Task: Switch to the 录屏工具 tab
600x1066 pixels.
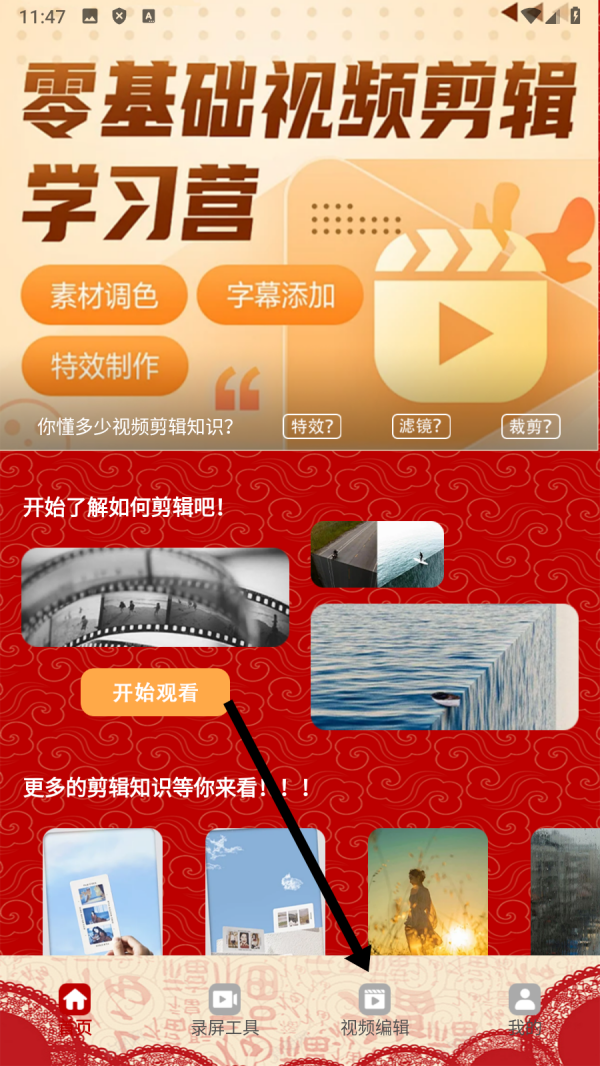Action: pos(225,1010)
